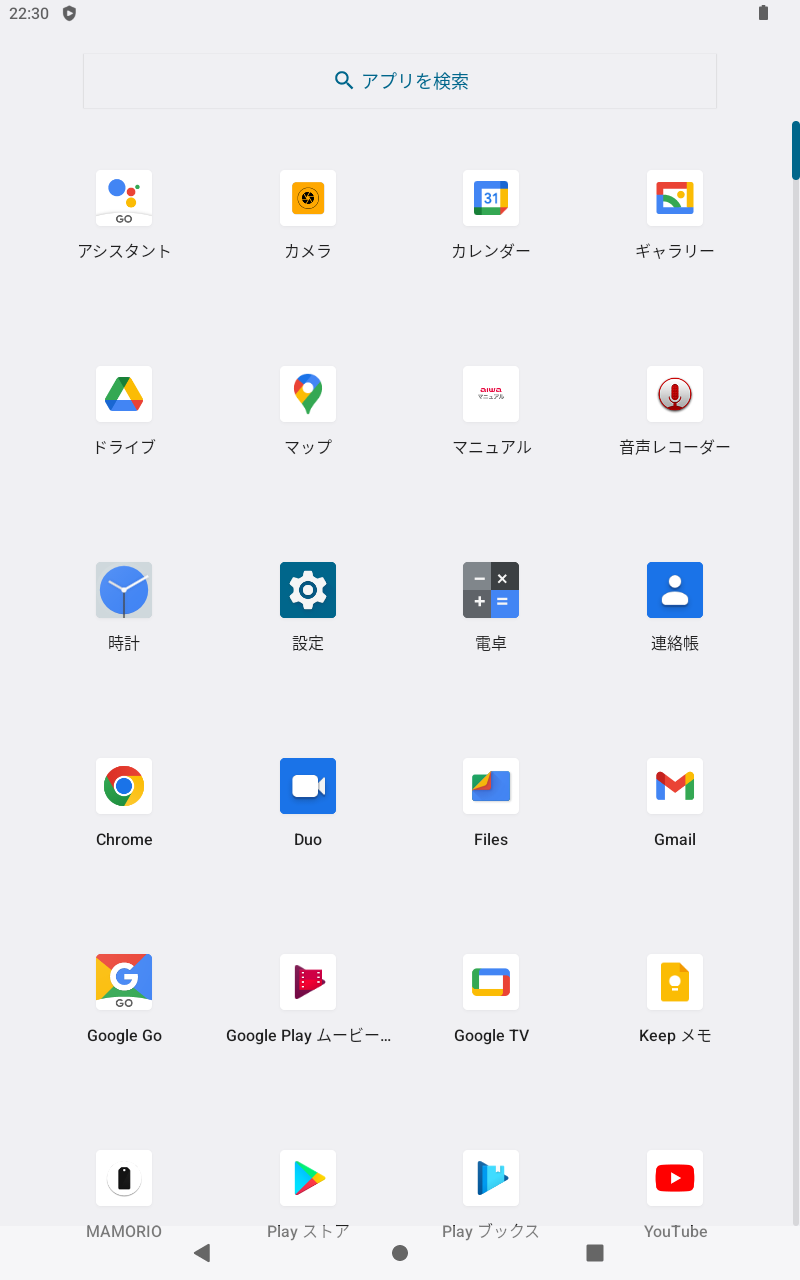The height and width of the screenshot is (1280, 800).
Task: Open the マップ app
Action: 308,394
